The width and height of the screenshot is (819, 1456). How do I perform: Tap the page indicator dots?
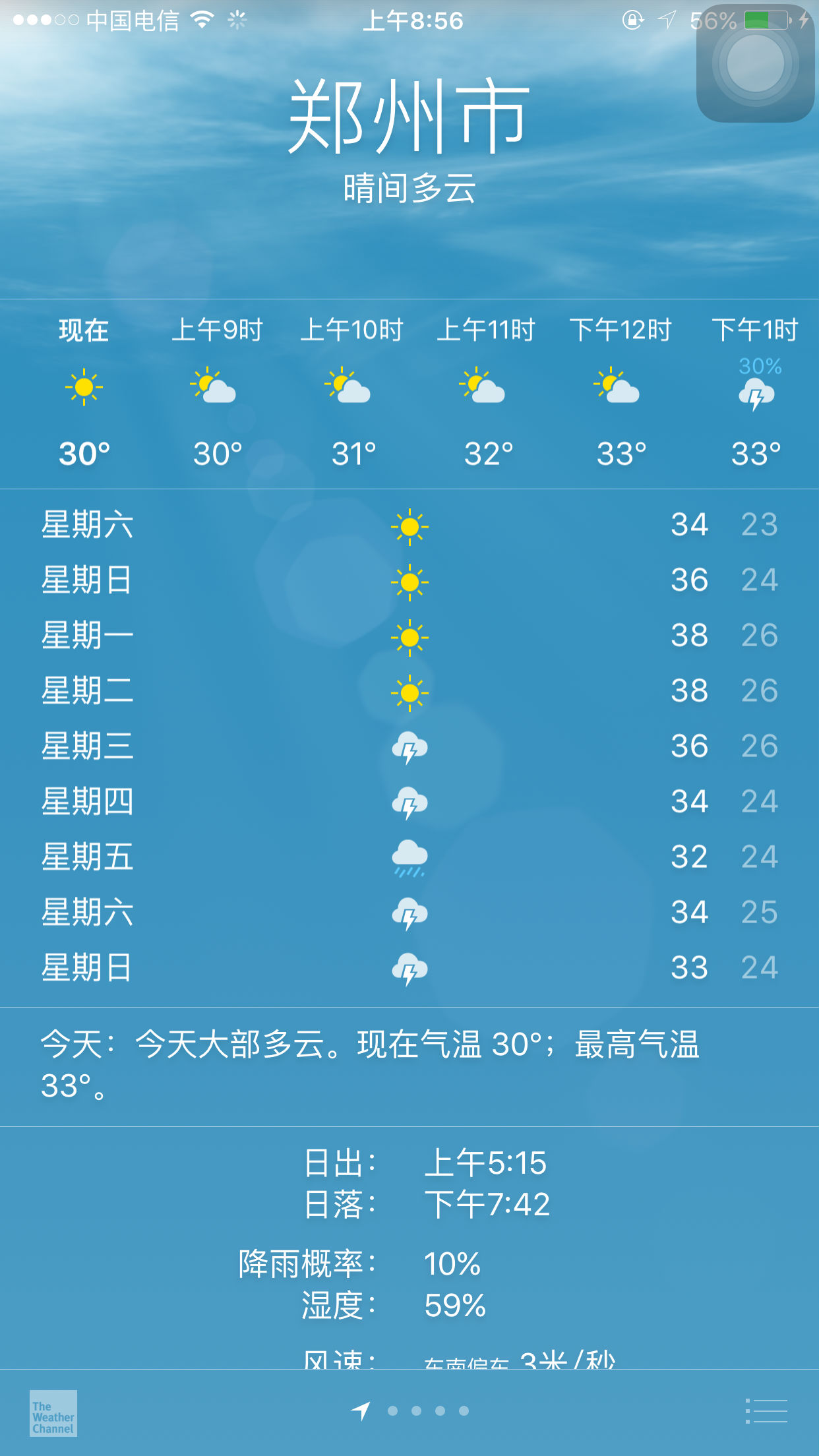pyautogui.click(x=427, y=1410)
